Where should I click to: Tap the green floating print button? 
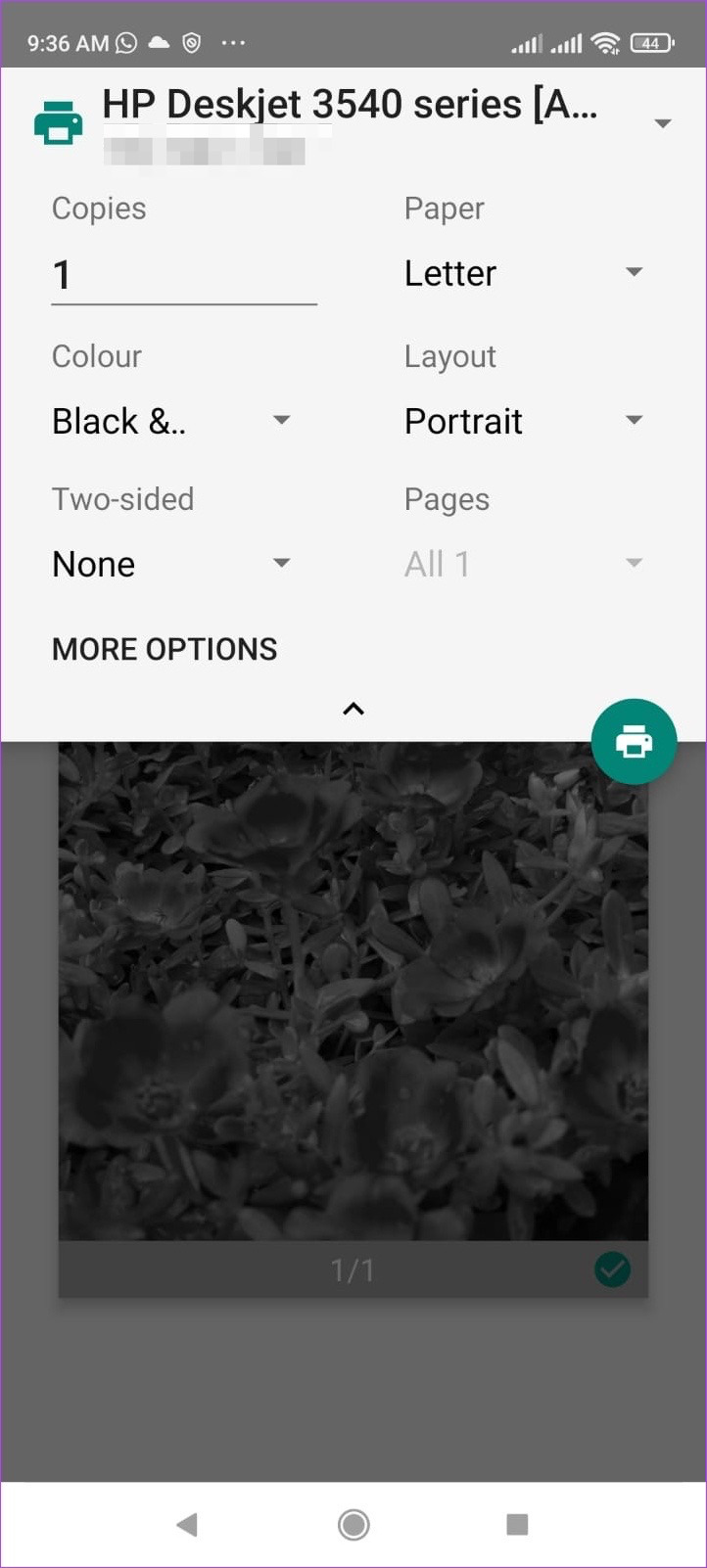click(634, 742)
